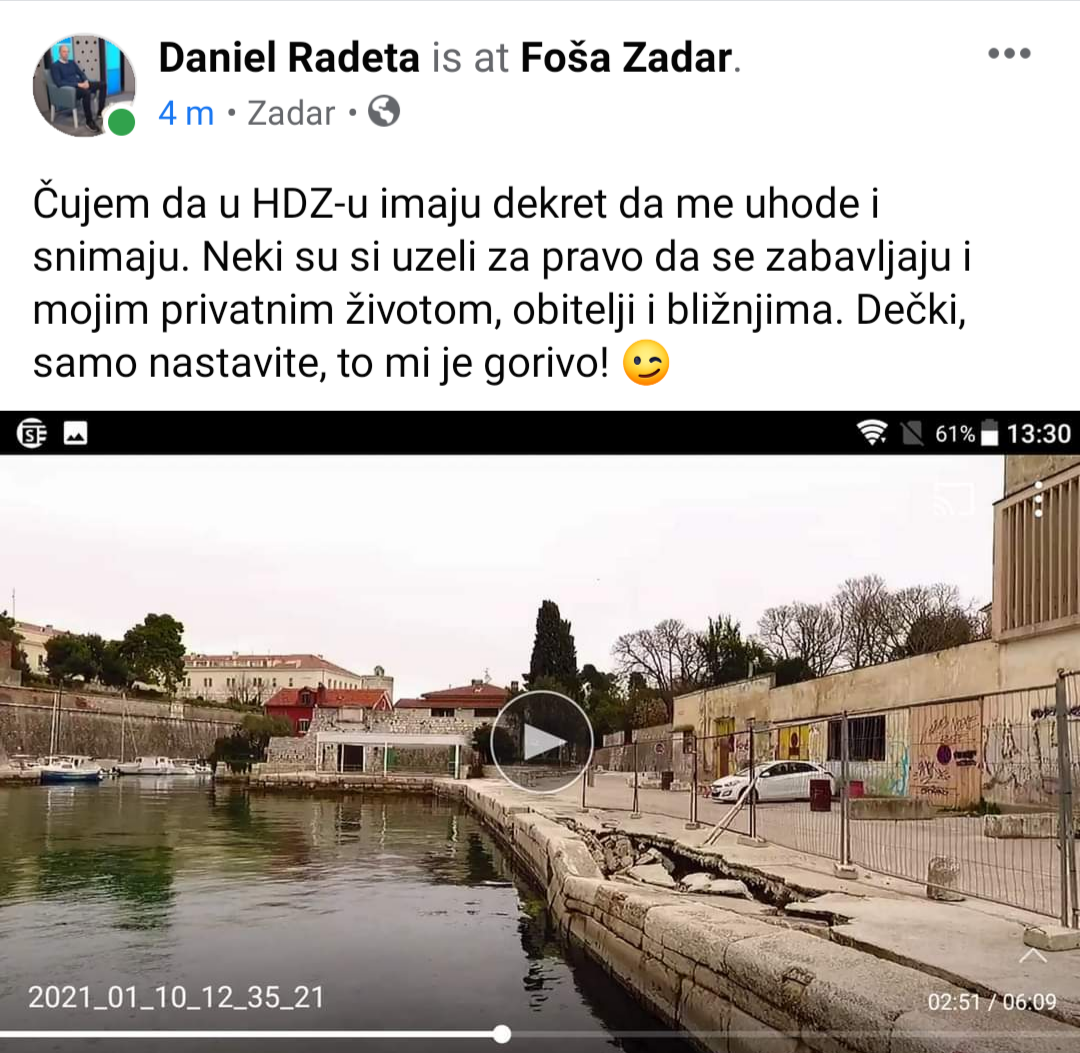Open the post's overflow menu
Viewport: 1080px width, 1053px height.
click(x=1008, y=54)
